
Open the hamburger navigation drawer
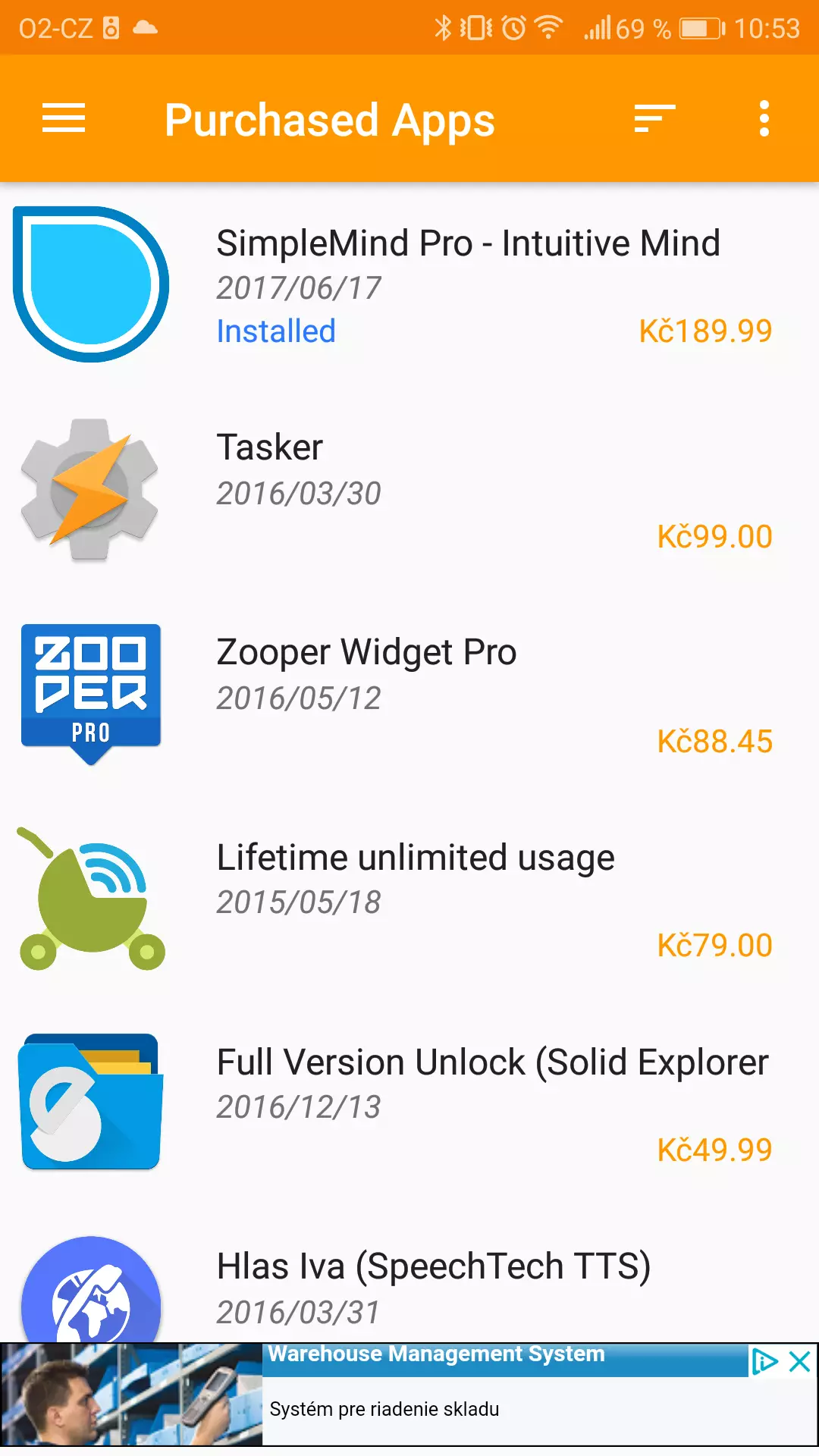(x=64, y=118)
